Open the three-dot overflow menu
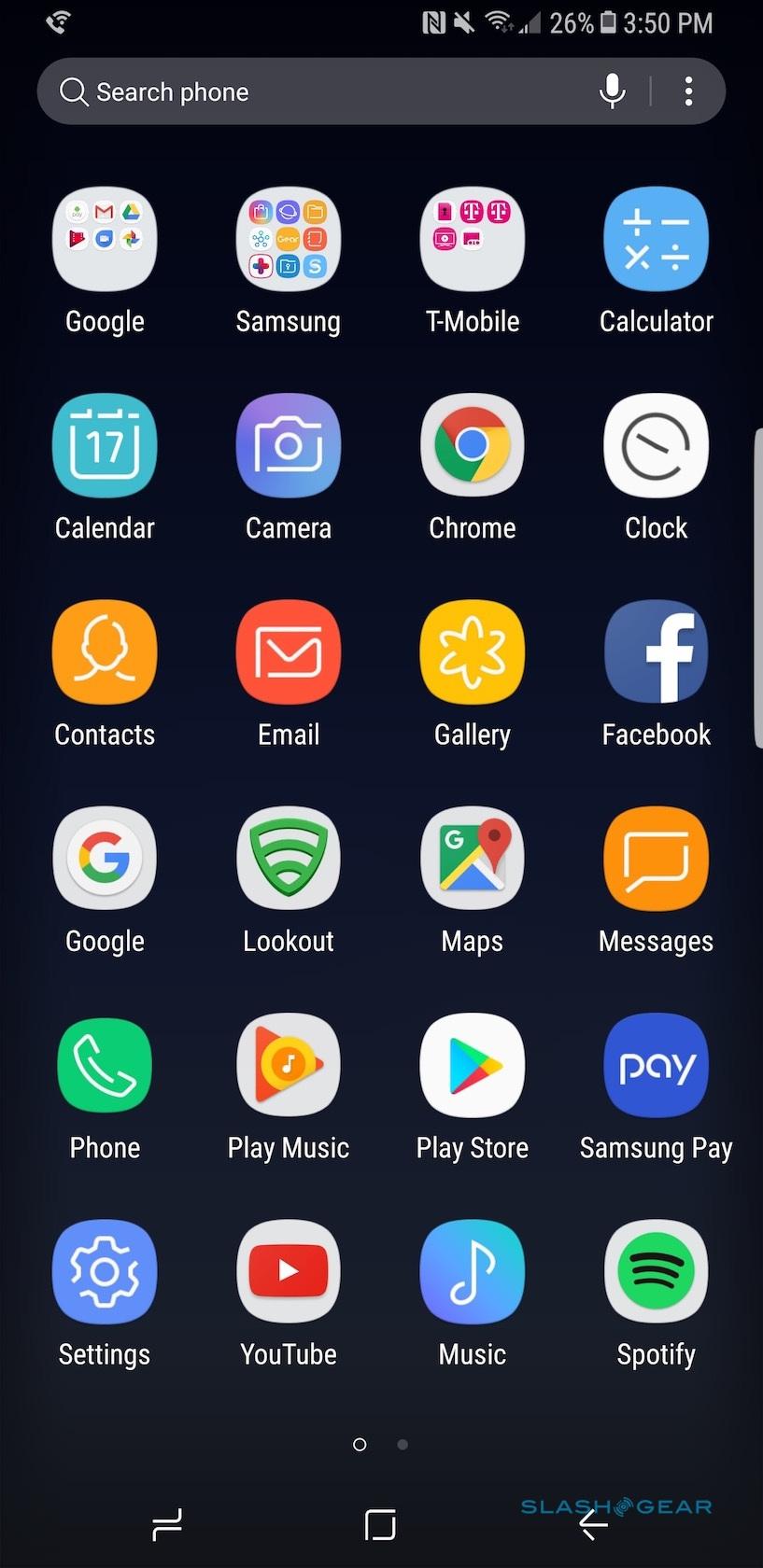 pos(688,91)
